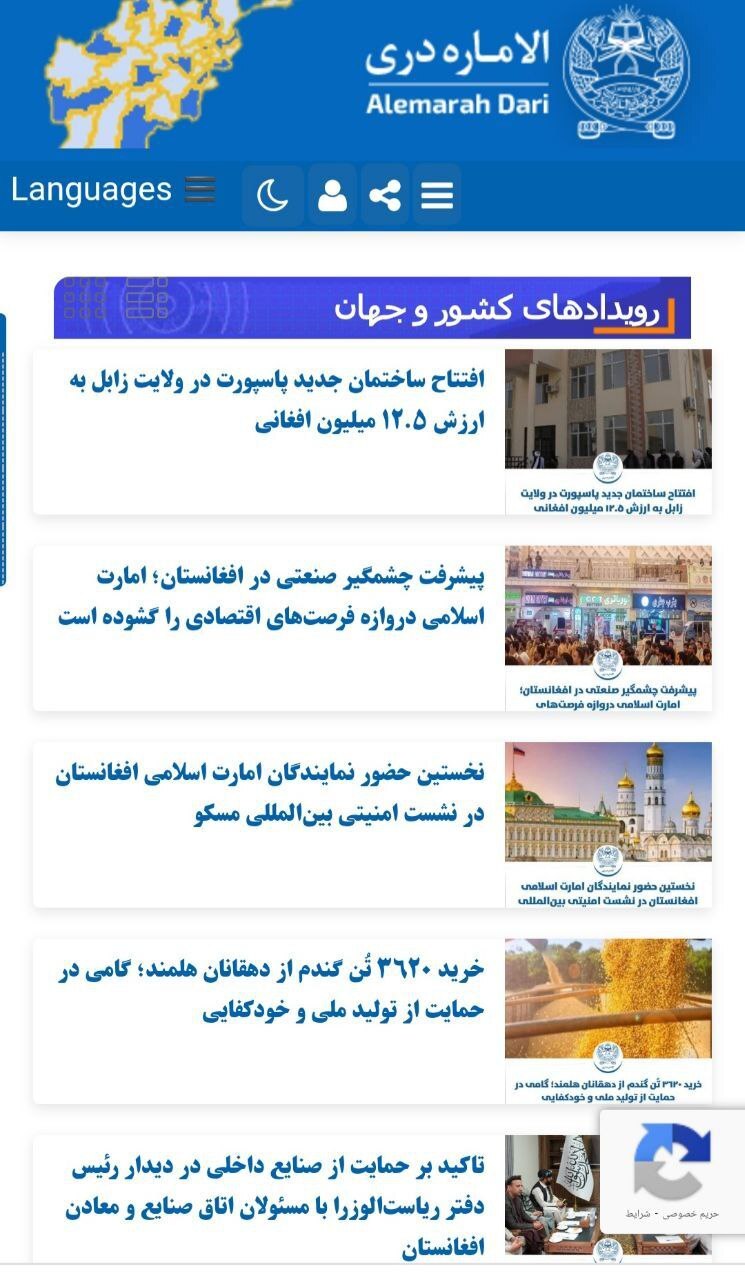Toggle dark mode with the moon icon
Image resolution: width=745 pixels, height=1280 pixels.
coord(272,195)
